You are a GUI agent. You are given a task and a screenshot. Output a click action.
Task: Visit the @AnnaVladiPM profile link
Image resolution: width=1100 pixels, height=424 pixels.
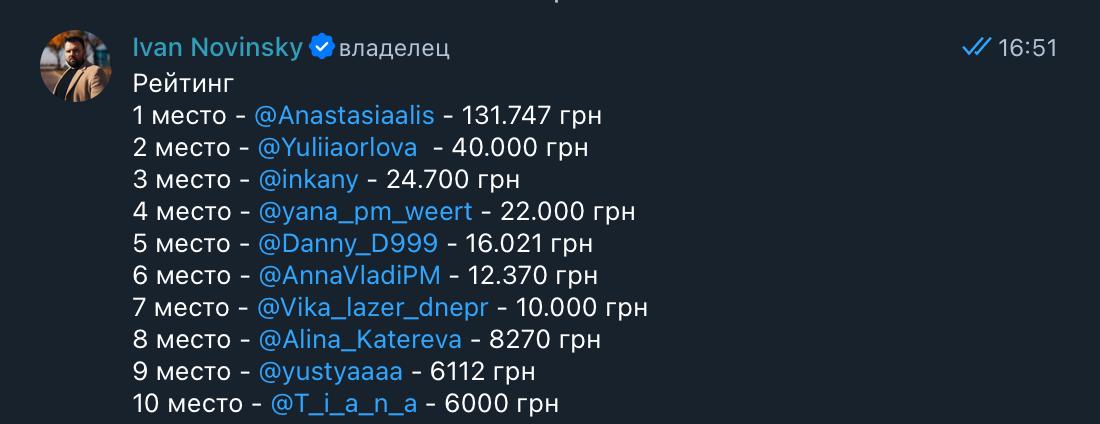pos(348,276)
